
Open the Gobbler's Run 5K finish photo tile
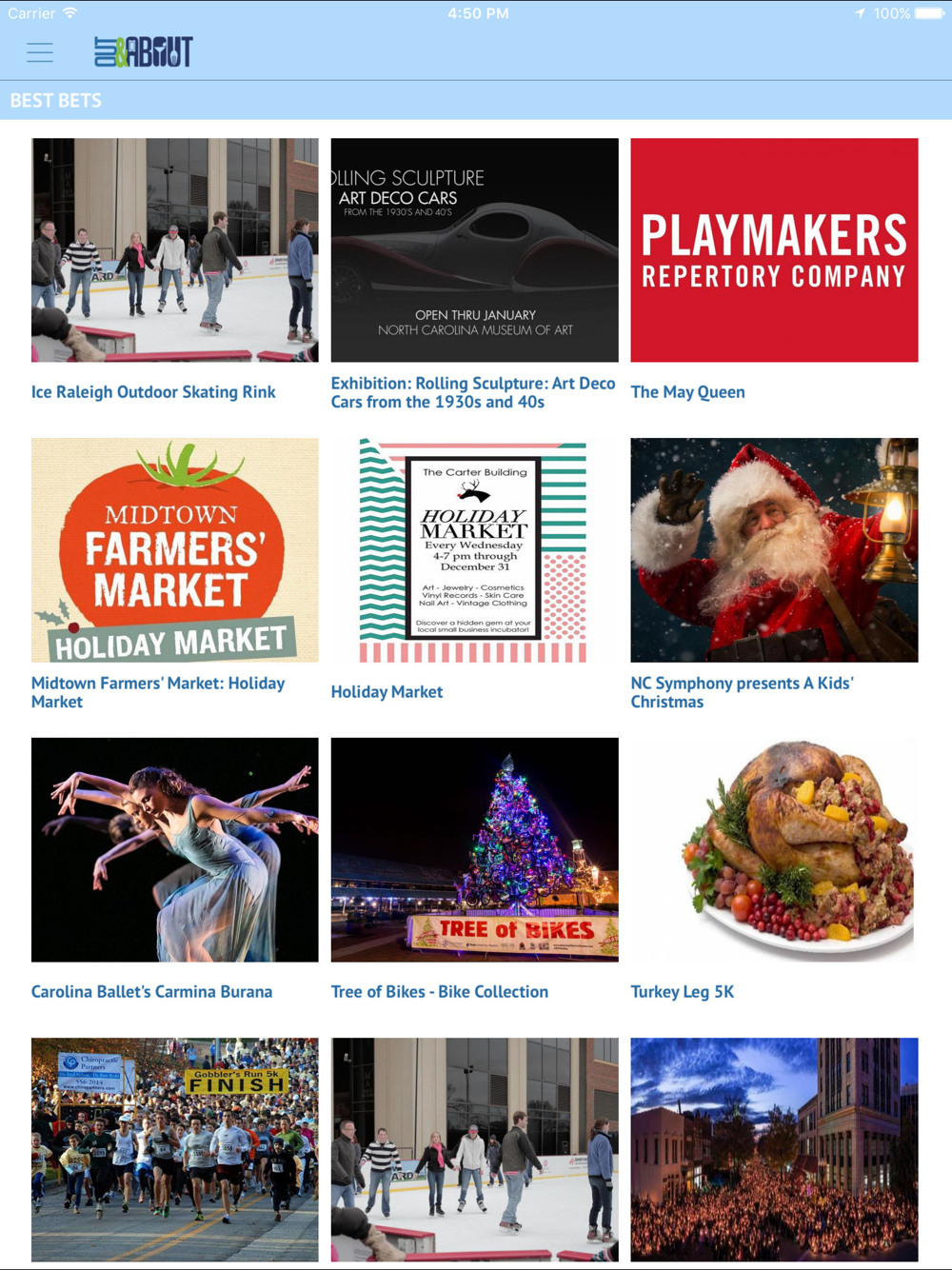(x=174, y=1149)
